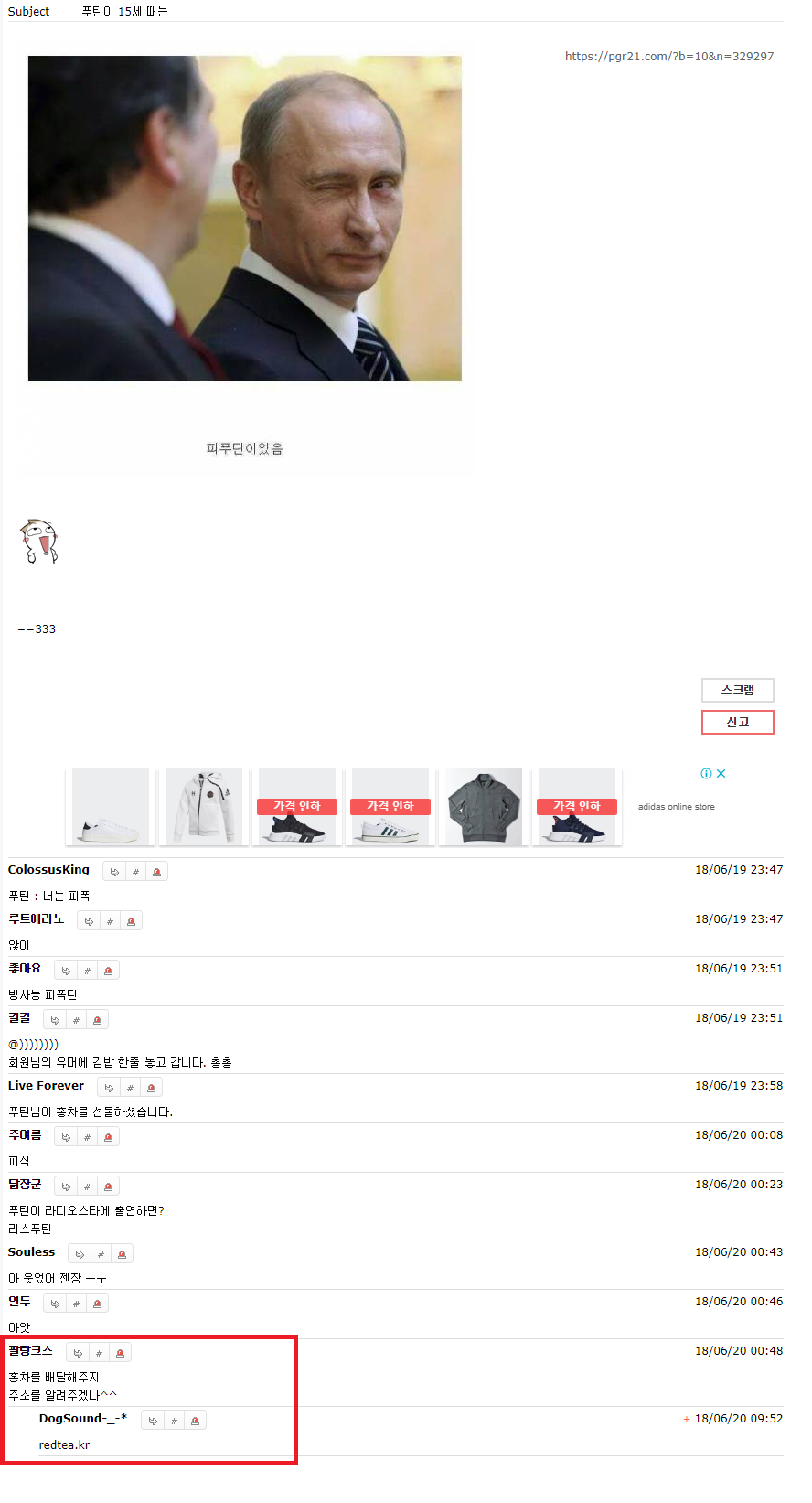Reply to ColossusKing's comment

pyautogui.click(x=114, y=872)
